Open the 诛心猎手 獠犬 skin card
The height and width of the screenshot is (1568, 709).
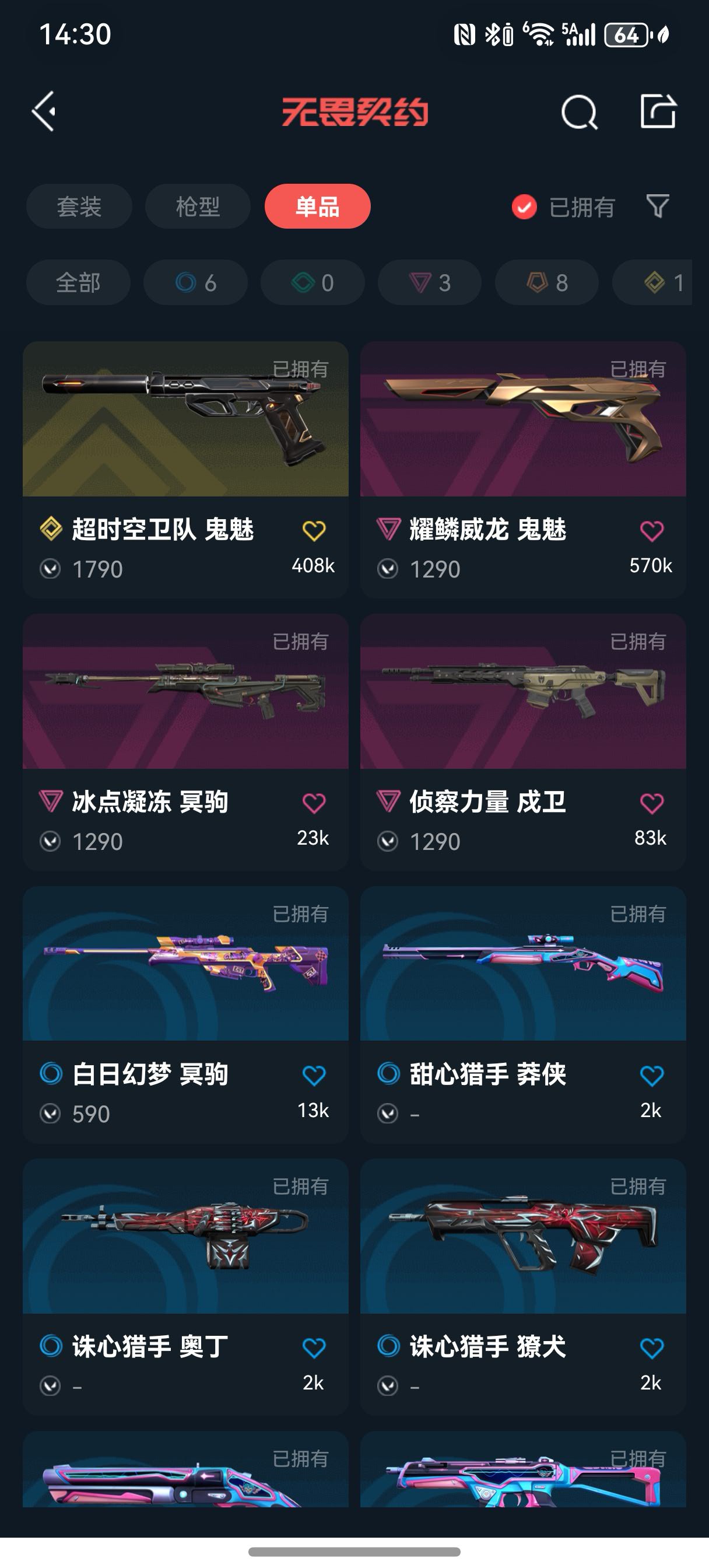coord(524,1287)
